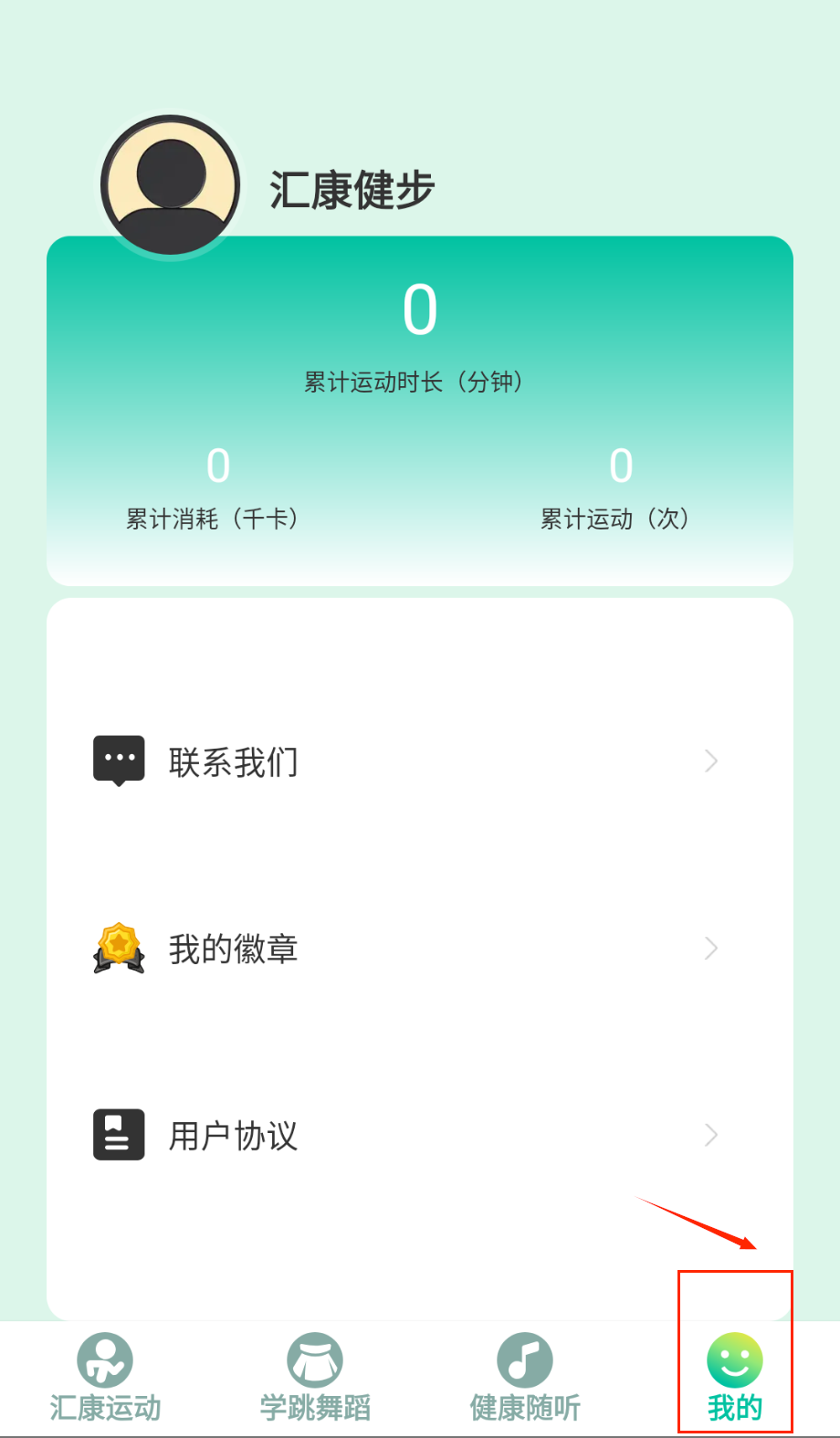The image size is (840, 1438).
Task: Tap the profile avatar picture
Action: pyautogui.click(x=170, y=184)
